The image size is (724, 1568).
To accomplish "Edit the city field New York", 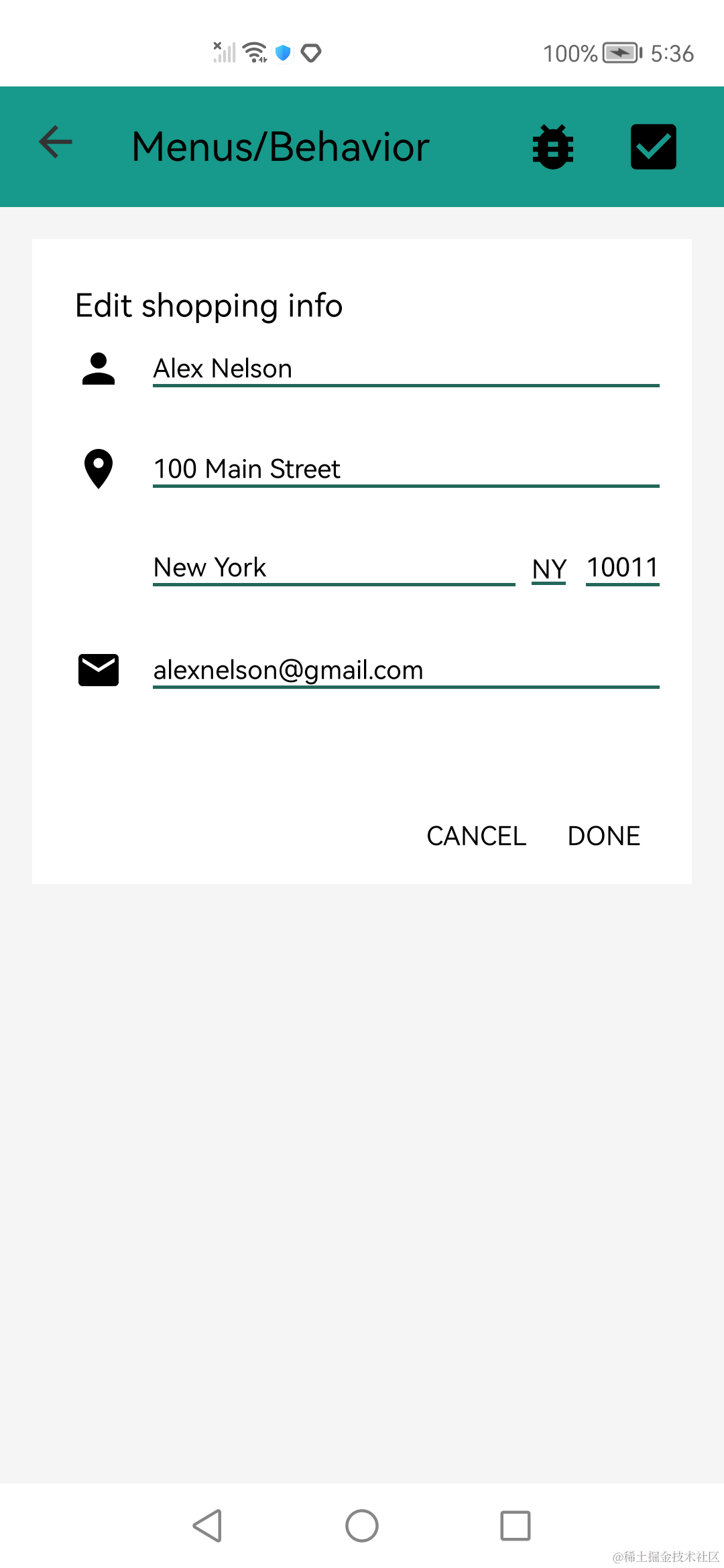I will [333, 568].
